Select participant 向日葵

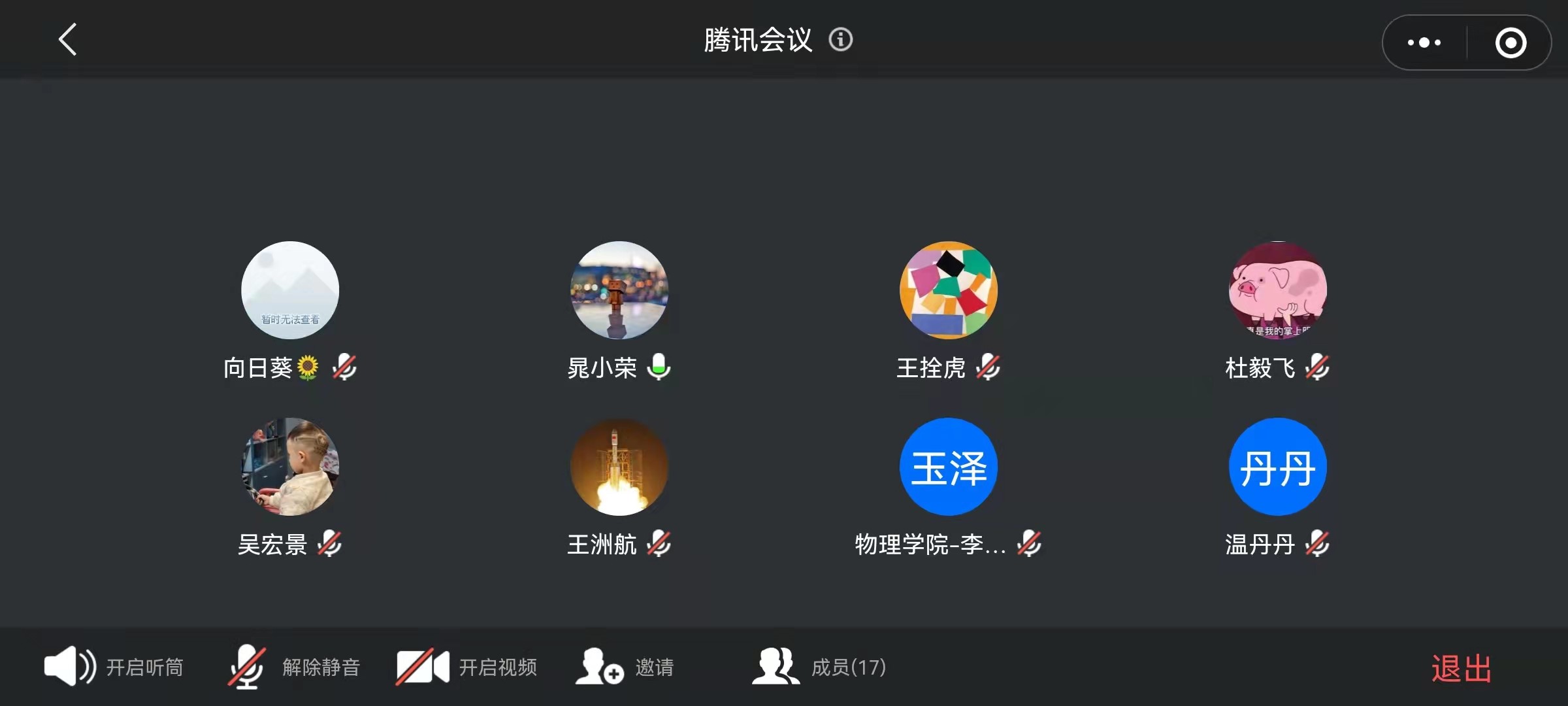290,290
